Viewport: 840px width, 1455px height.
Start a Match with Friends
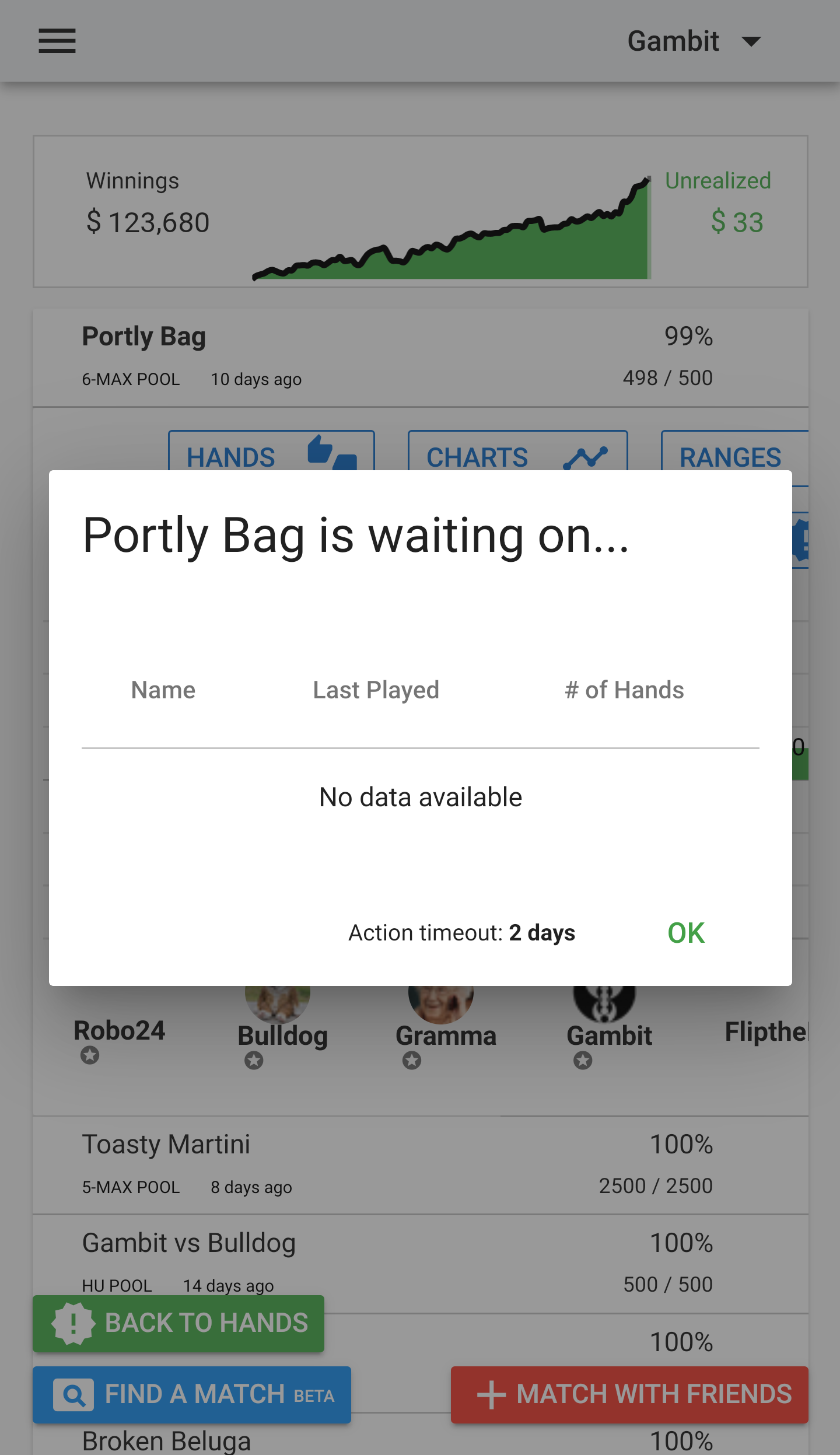(630, 1394)
